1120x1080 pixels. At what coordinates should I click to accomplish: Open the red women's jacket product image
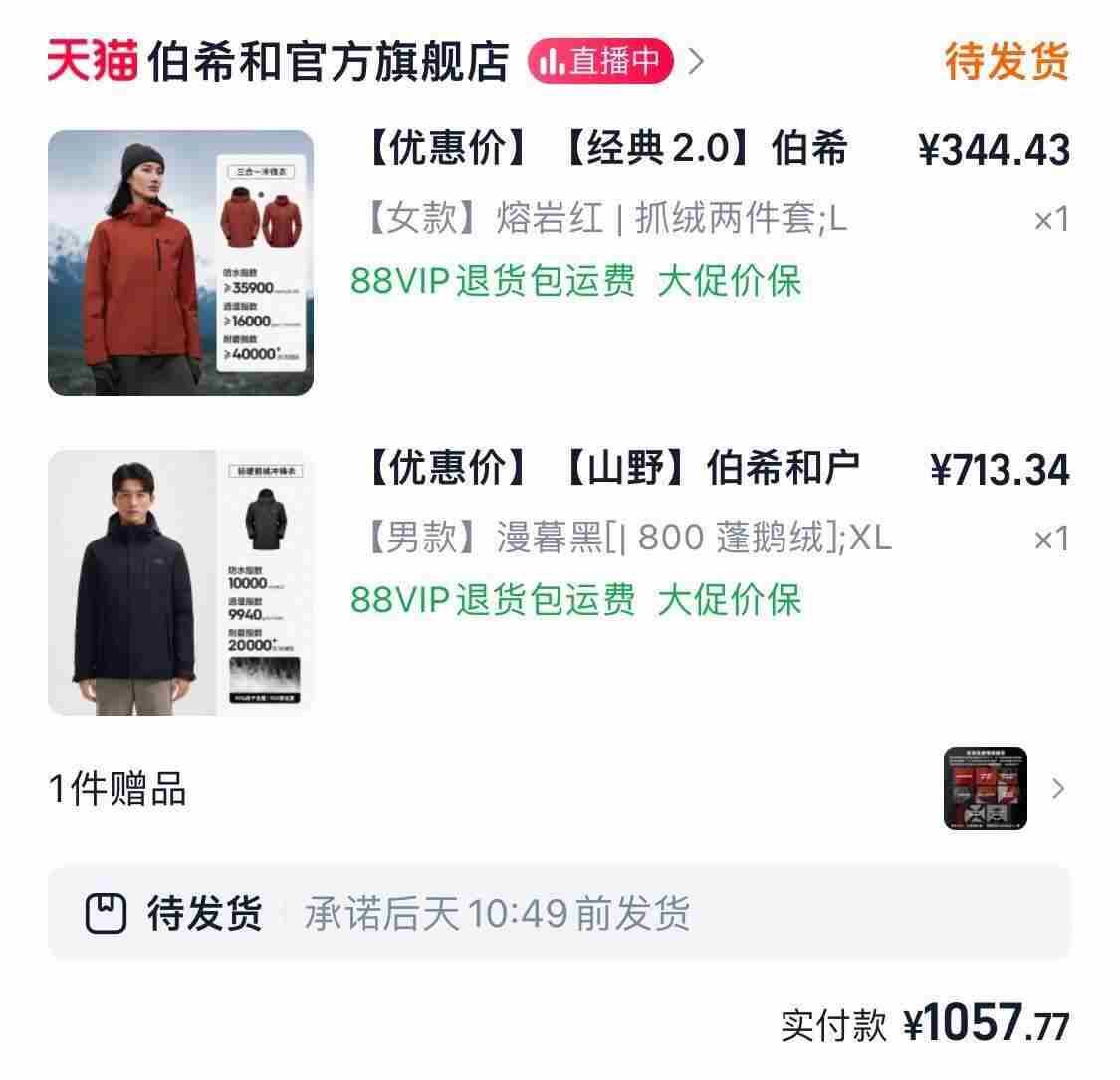click(180, 263)
